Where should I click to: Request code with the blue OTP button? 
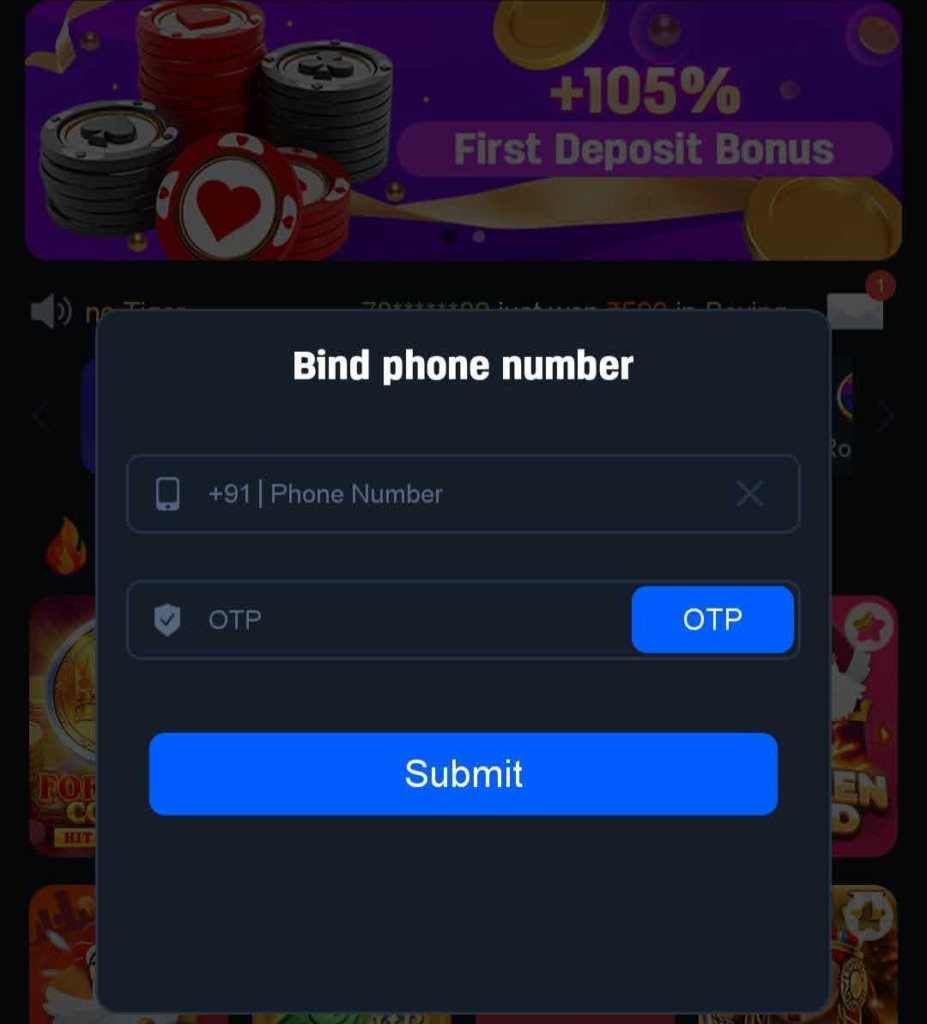[x=712, y=620]
